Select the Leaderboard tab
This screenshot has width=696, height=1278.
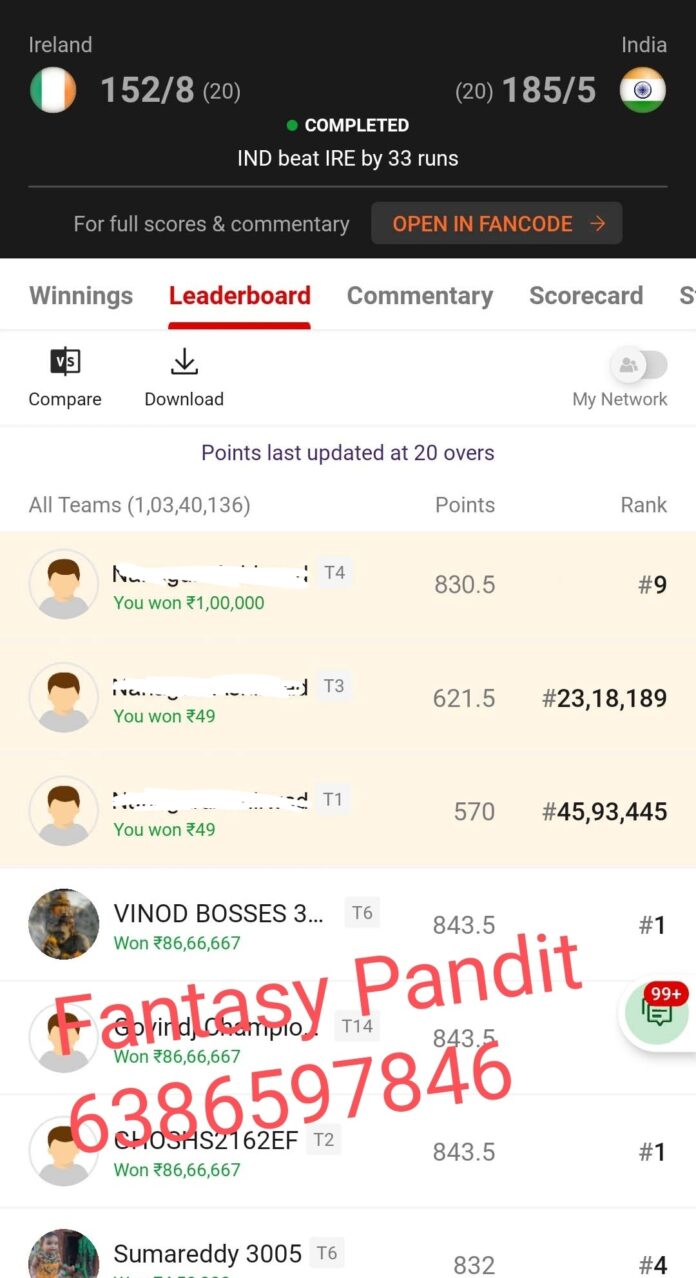click(x=239, y=296)
